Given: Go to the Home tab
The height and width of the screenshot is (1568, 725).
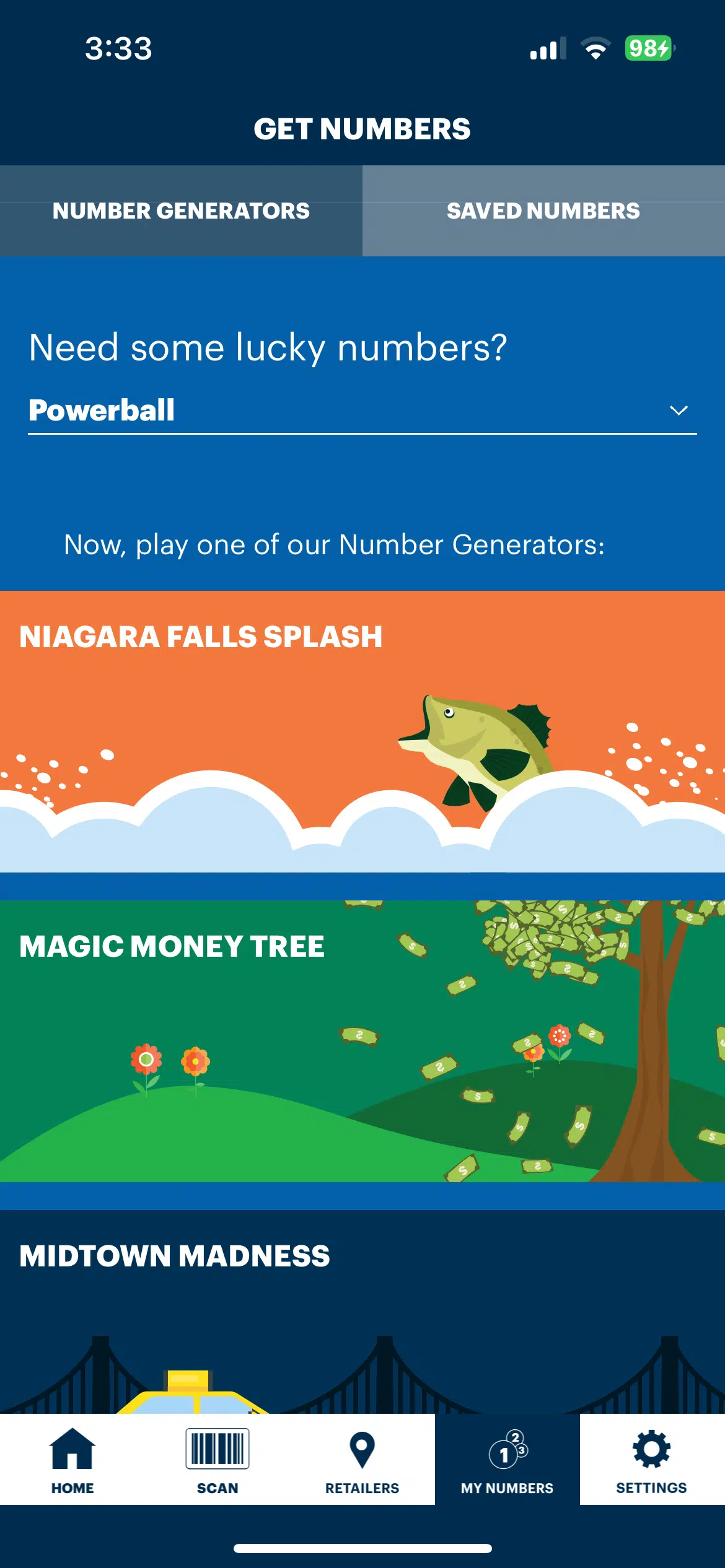Looking at the screenshot, I should tap(72, 1460).
